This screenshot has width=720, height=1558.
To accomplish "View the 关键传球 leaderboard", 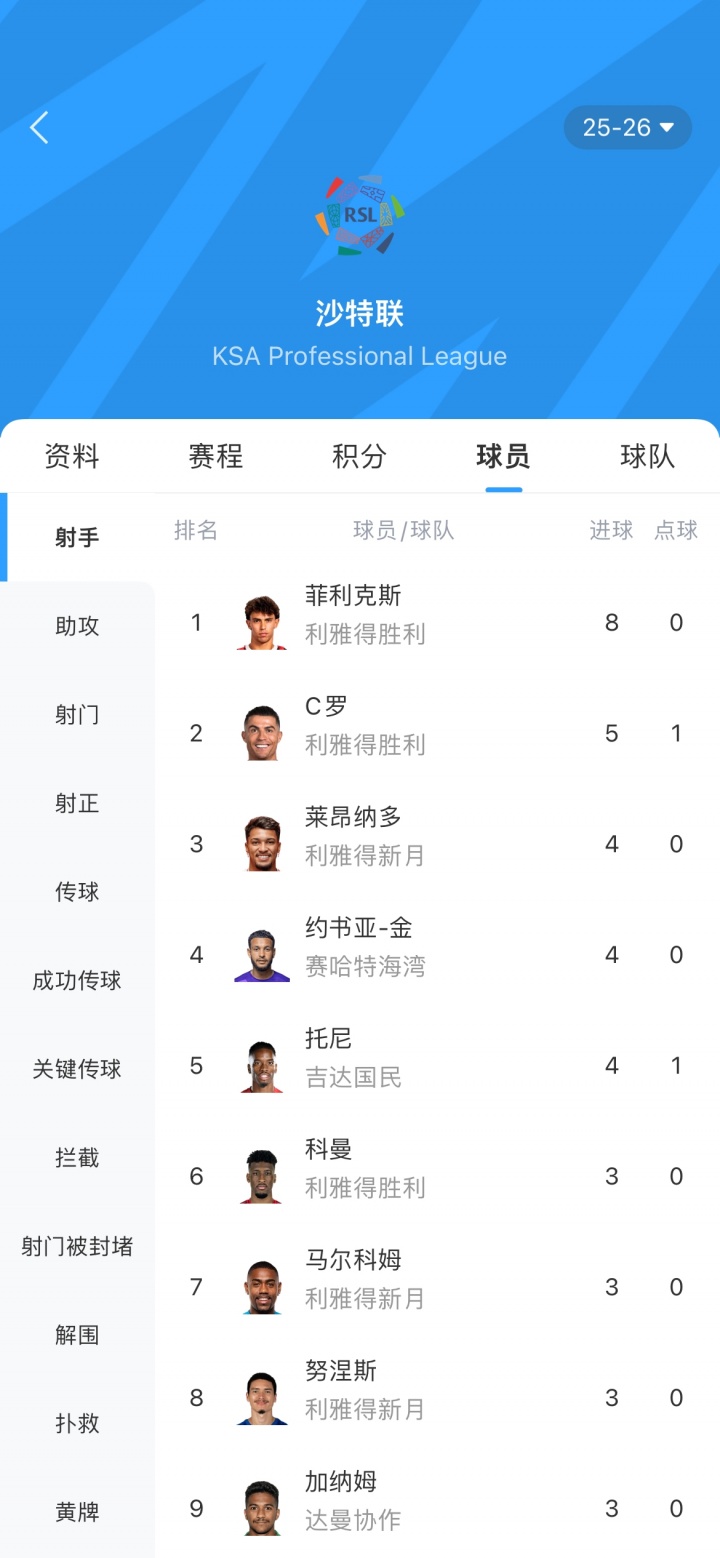I will click(77, 1069).
